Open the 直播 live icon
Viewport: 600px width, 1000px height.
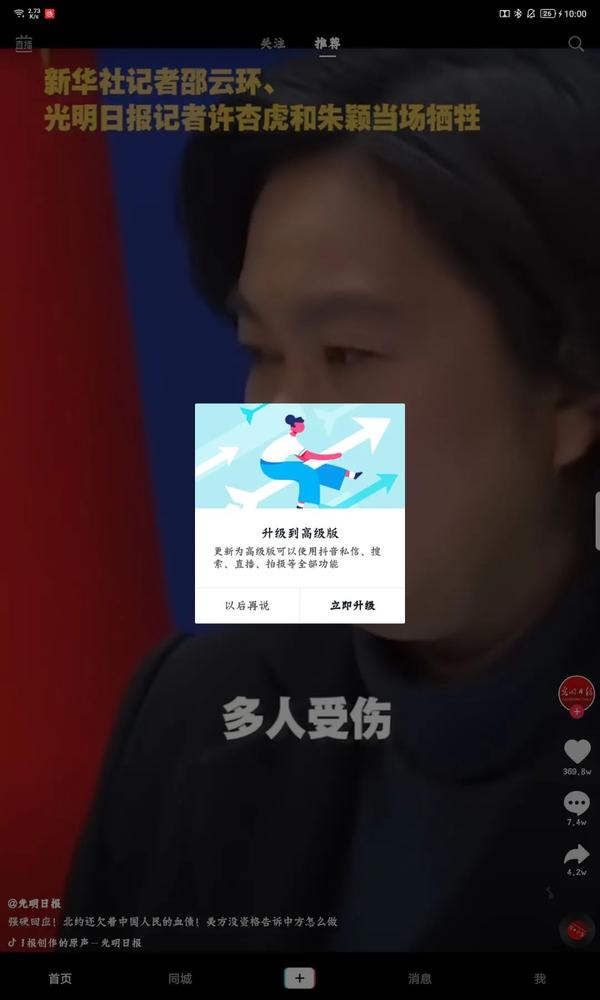(x=24, y=44)
